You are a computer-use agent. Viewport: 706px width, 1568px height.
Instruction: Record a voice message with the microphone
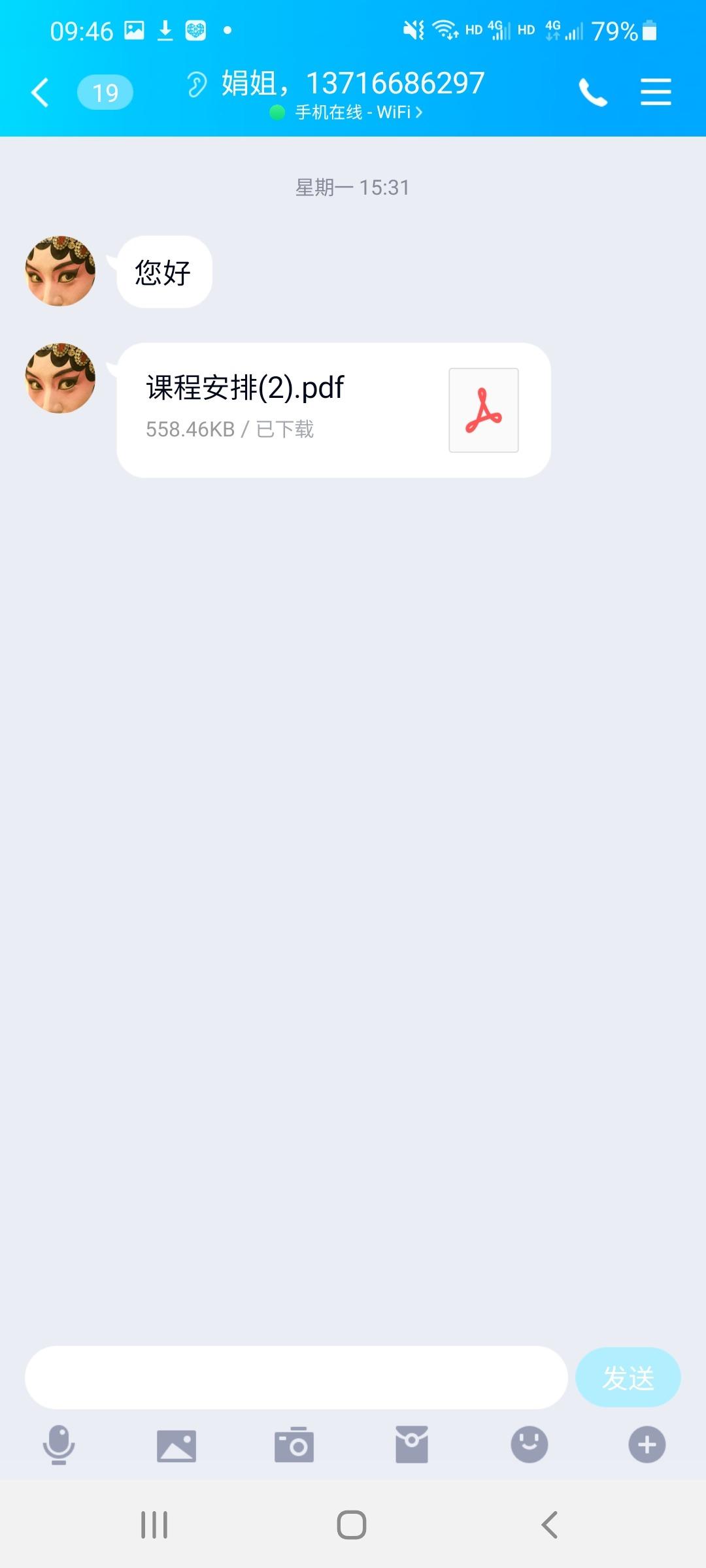[59, 1445]
